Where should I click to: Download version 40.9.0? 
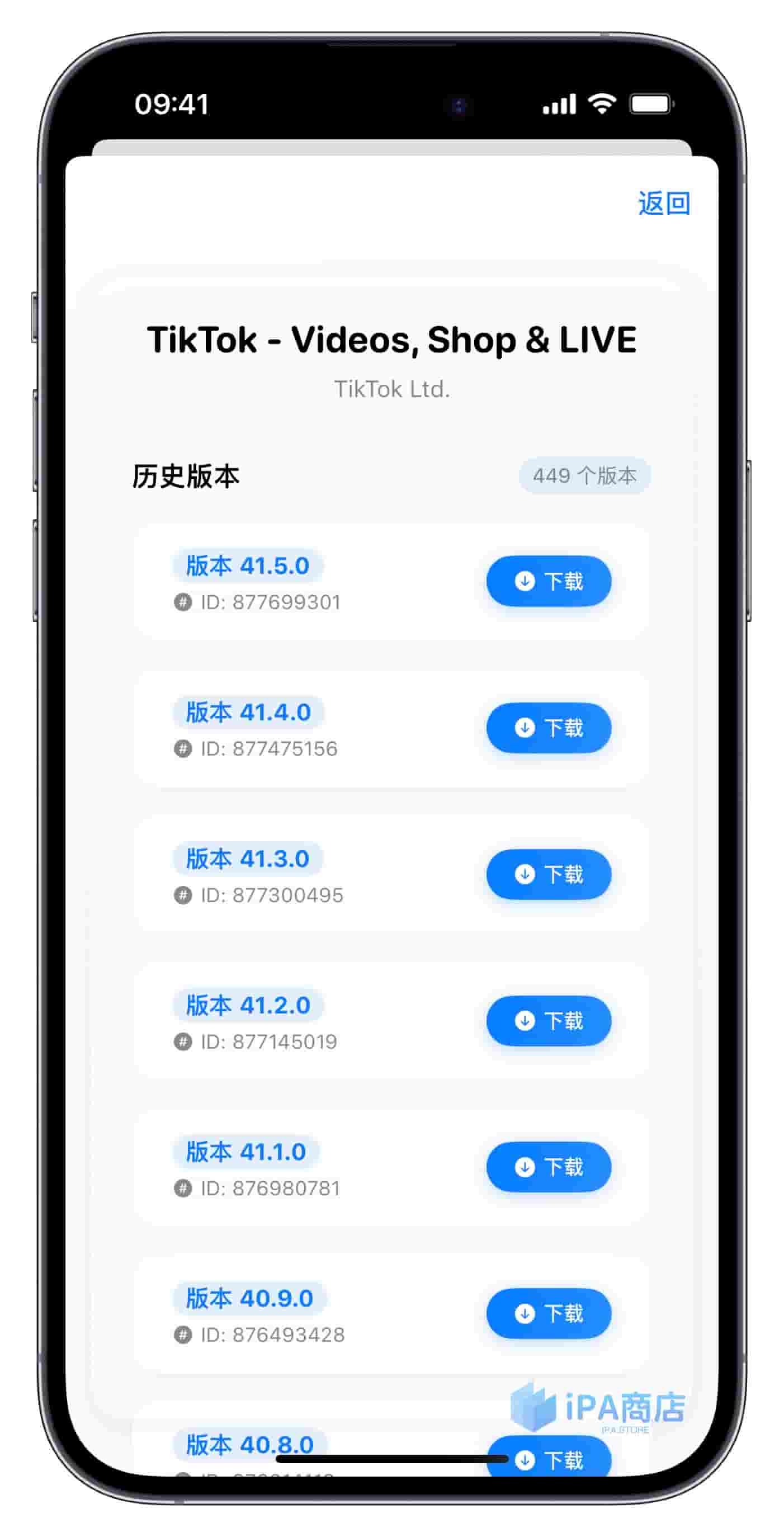coord(549,1313)
